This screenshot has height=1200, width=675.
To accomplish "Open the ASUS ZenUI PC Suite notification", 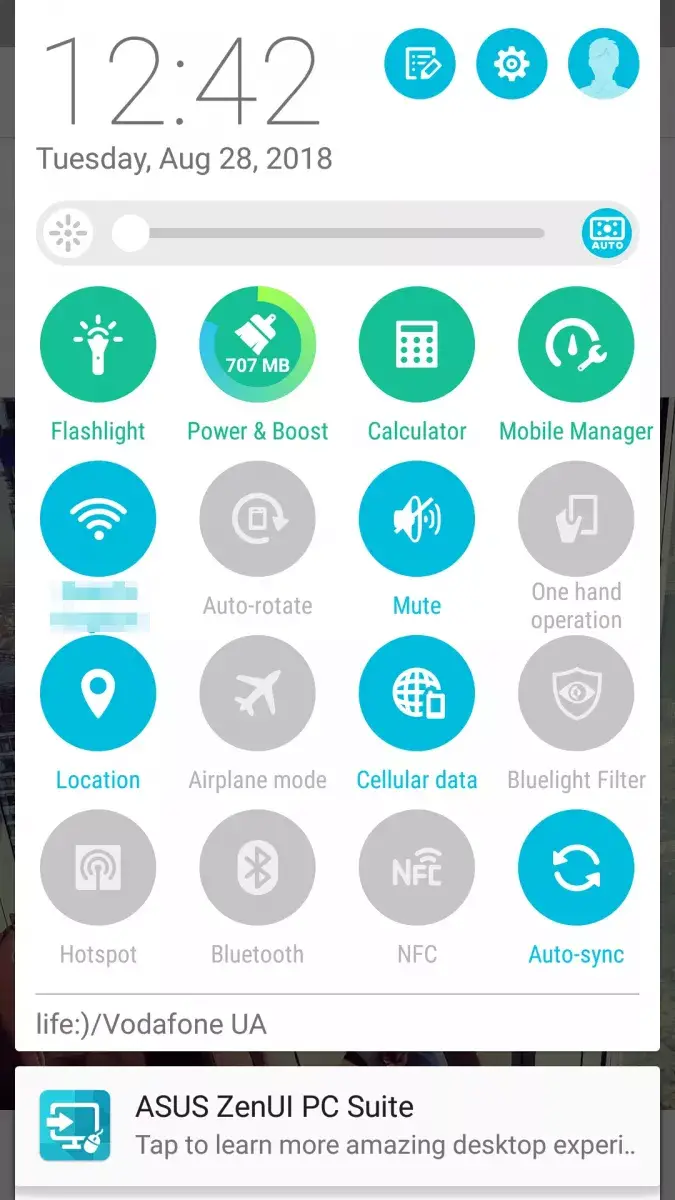I will 337,1125.
